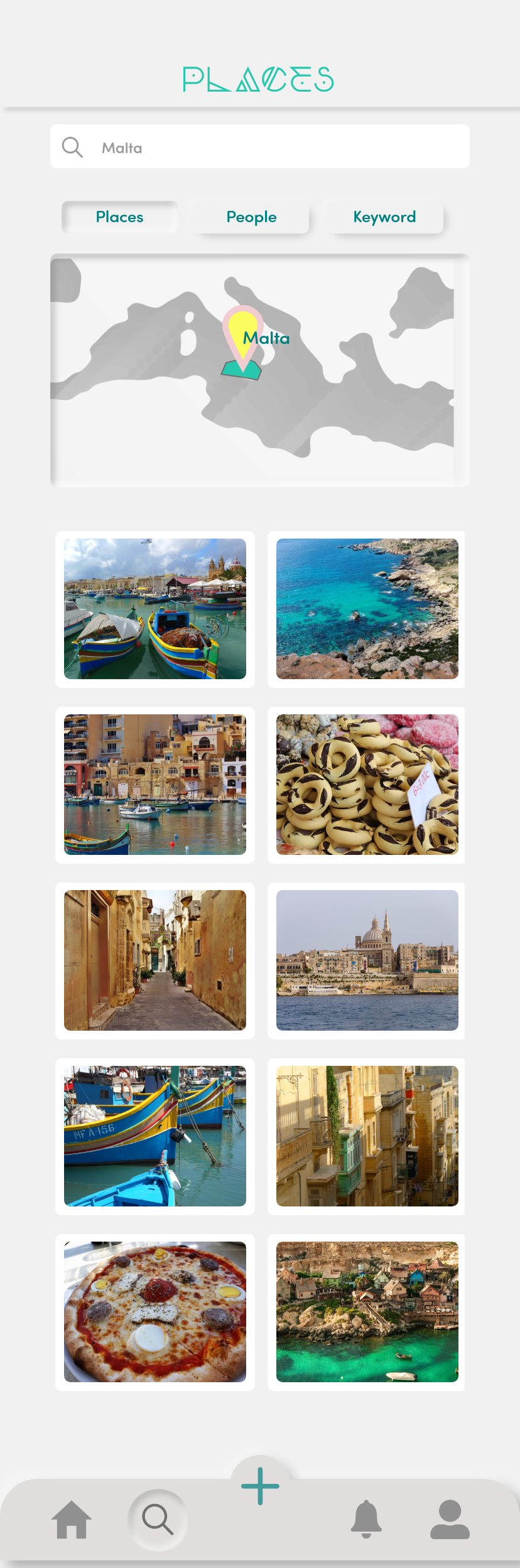
Task: Open the ring pastries photo
Action: (367, 785)
